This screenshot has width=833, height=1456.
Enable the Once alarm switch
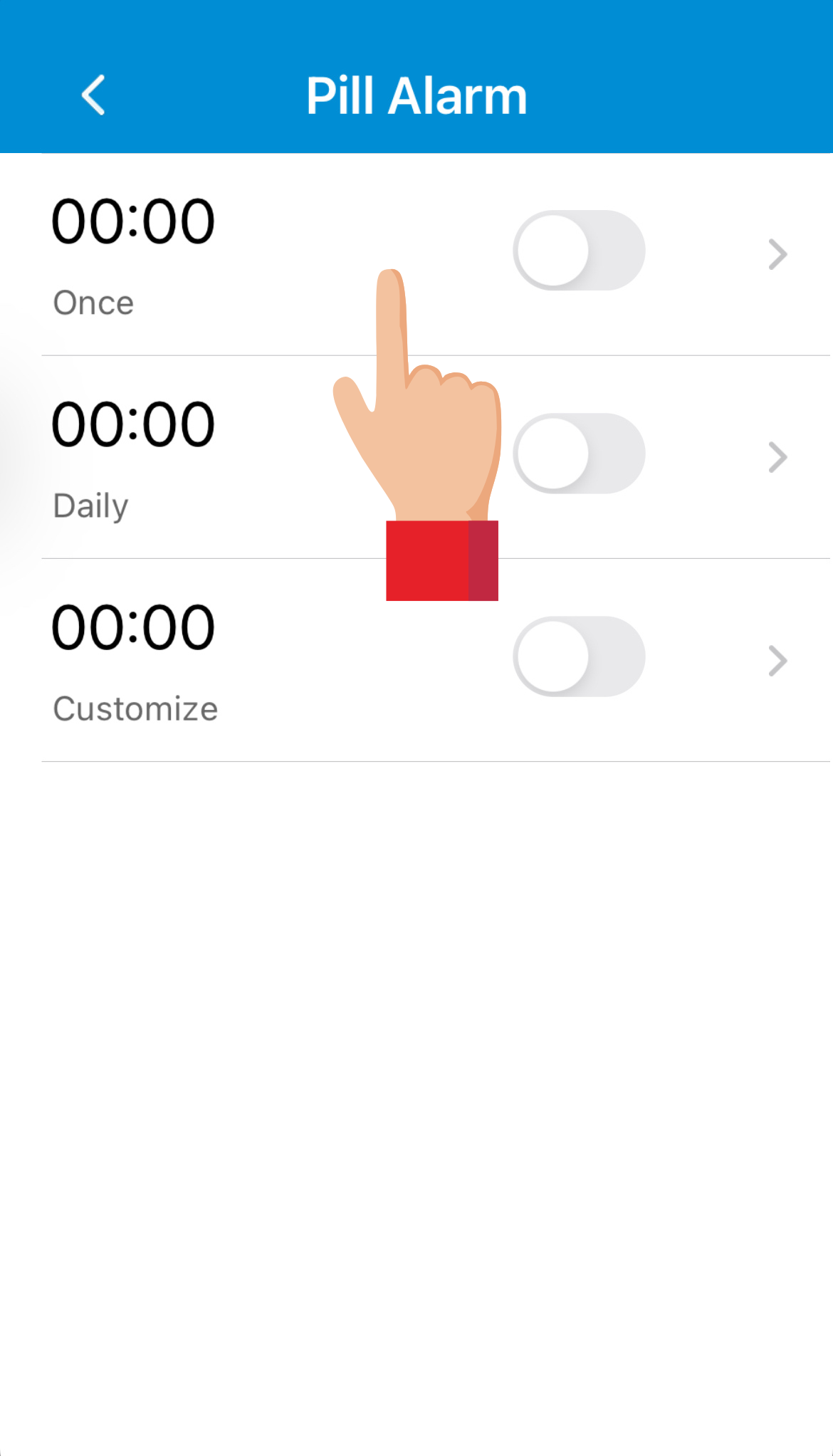[x=578, y=250]
